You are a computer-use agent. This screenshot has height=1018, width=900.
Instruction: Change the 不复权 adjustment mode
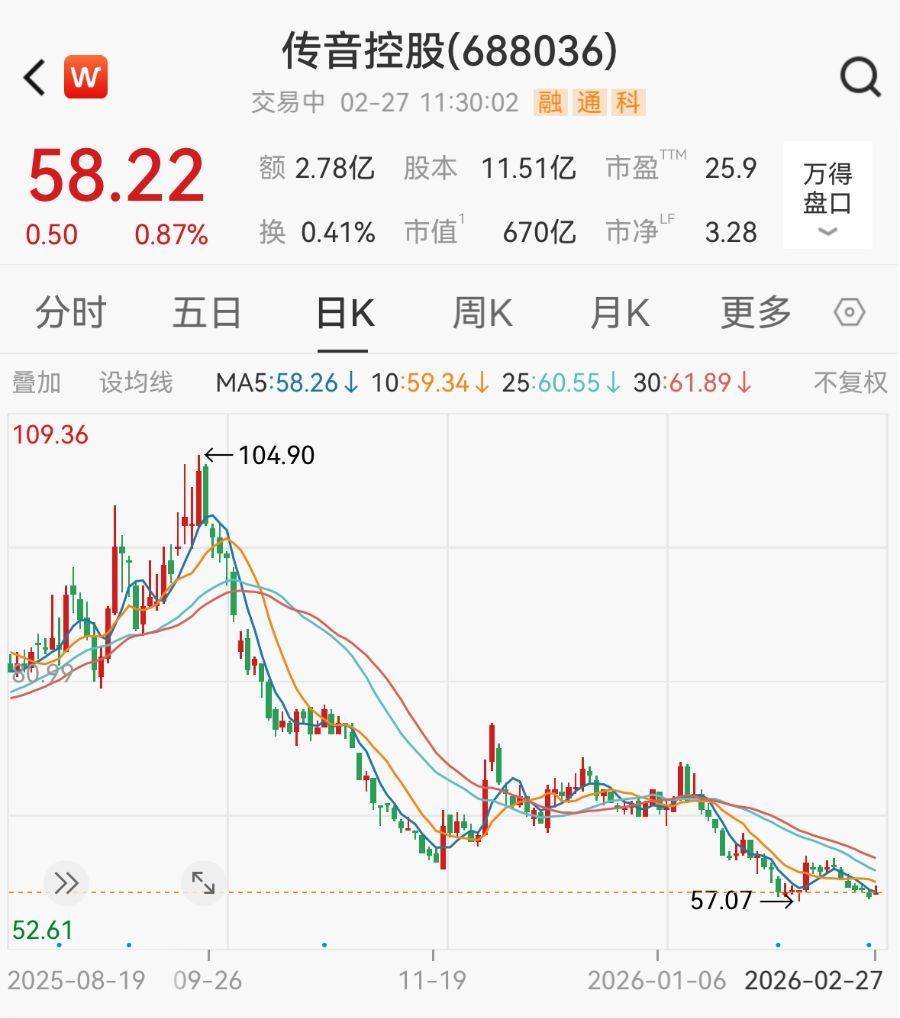click(850, 382)
